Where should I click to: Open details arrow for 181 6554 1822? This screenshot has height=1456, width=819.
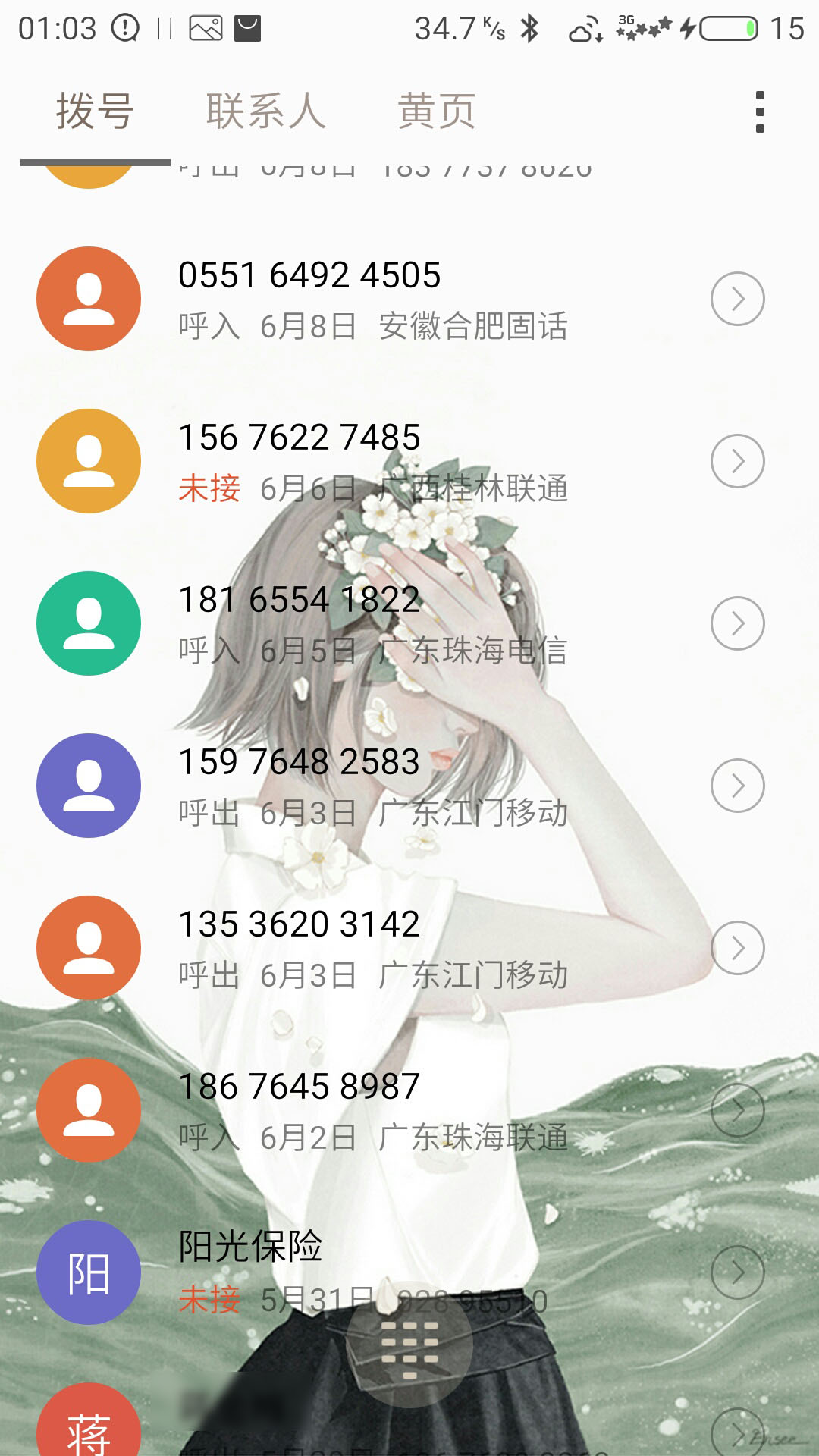click(738, 623)
